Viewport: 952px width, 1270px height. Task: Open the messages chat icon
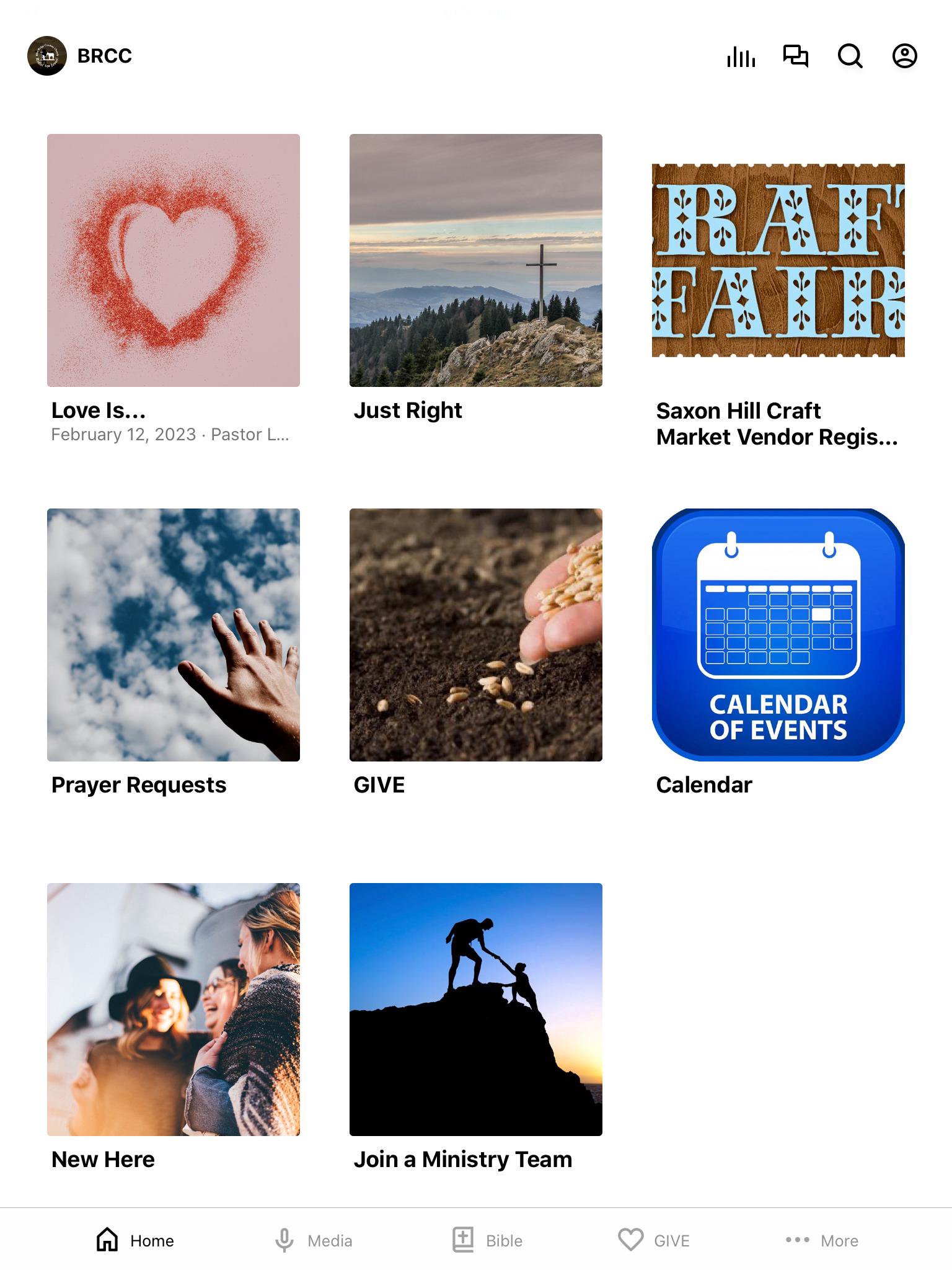(795, 56)
